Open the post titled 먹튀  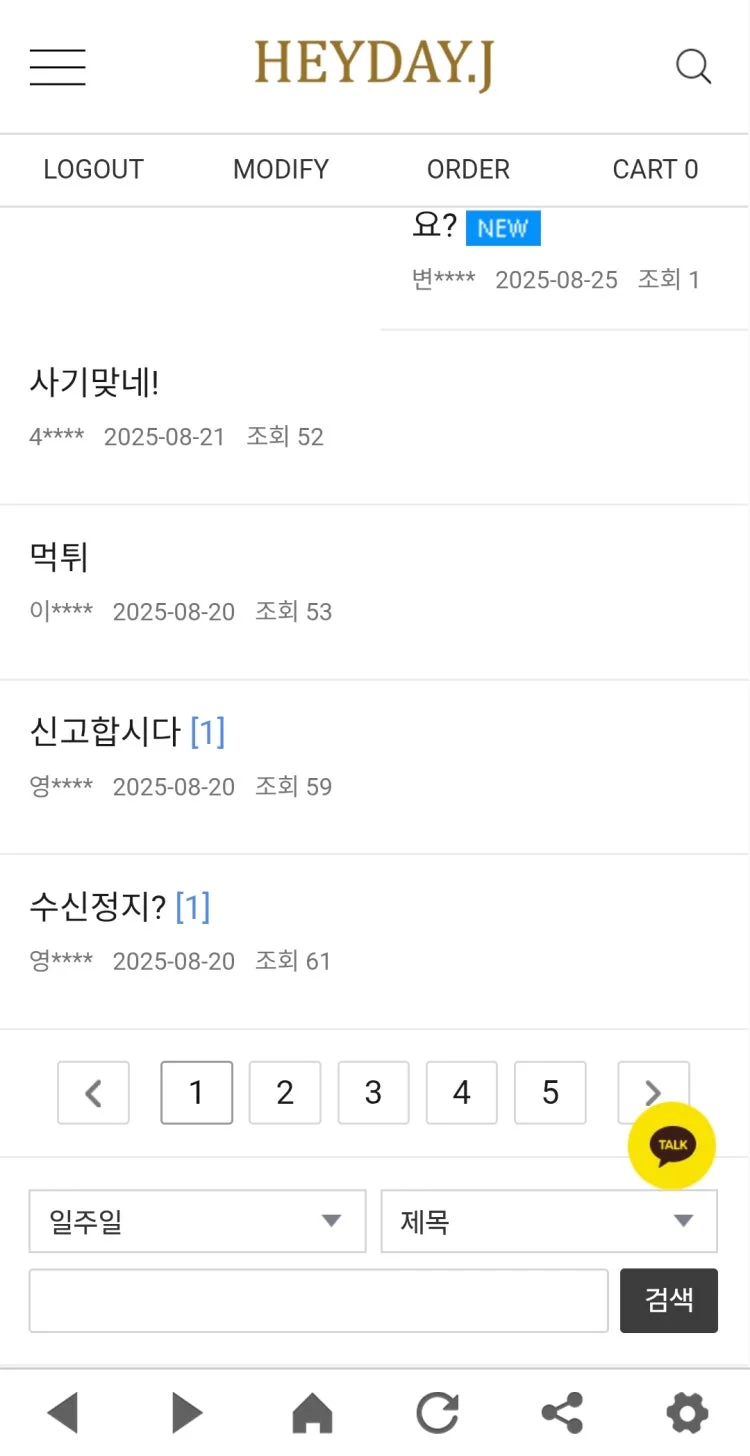(60, 557)
